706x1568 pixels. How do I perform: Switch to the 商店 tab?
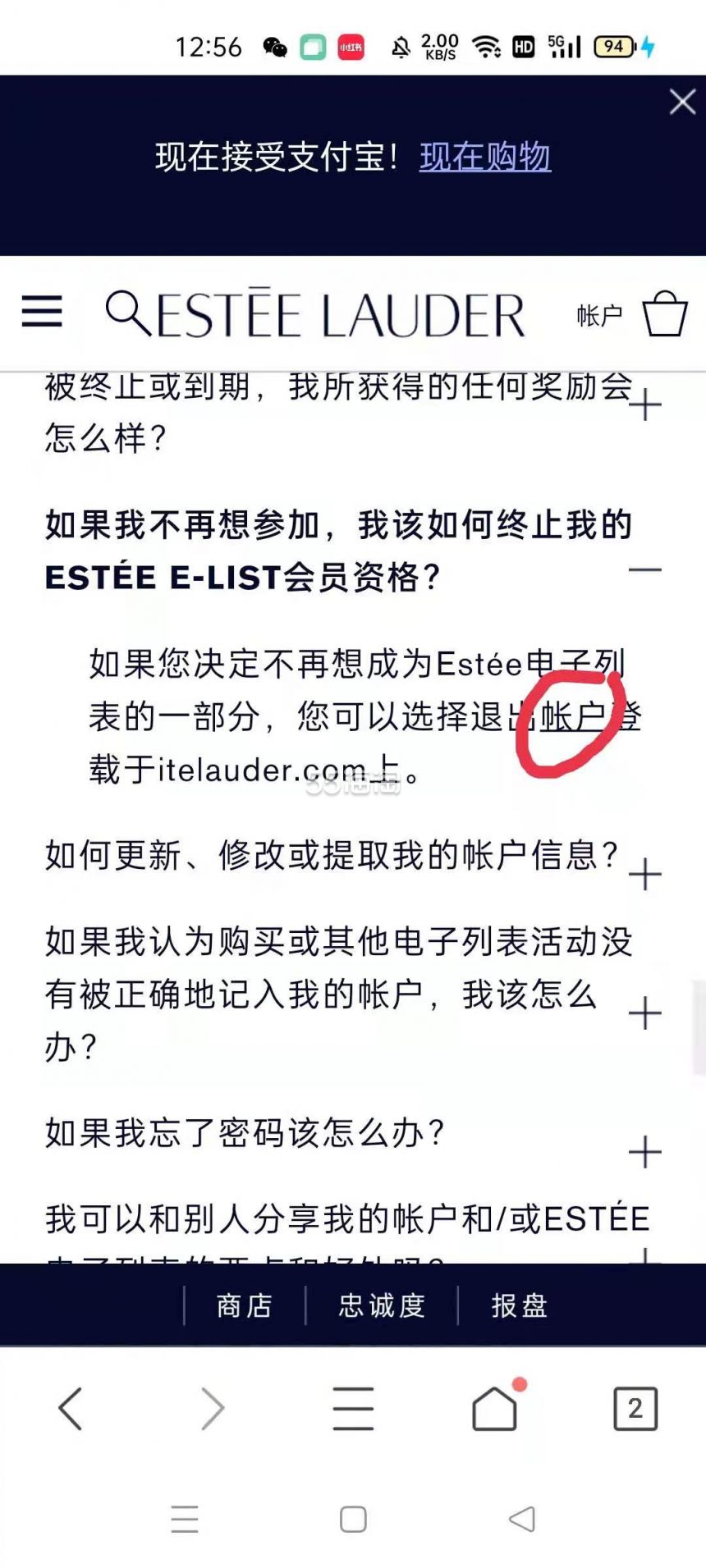(245, 1305)
